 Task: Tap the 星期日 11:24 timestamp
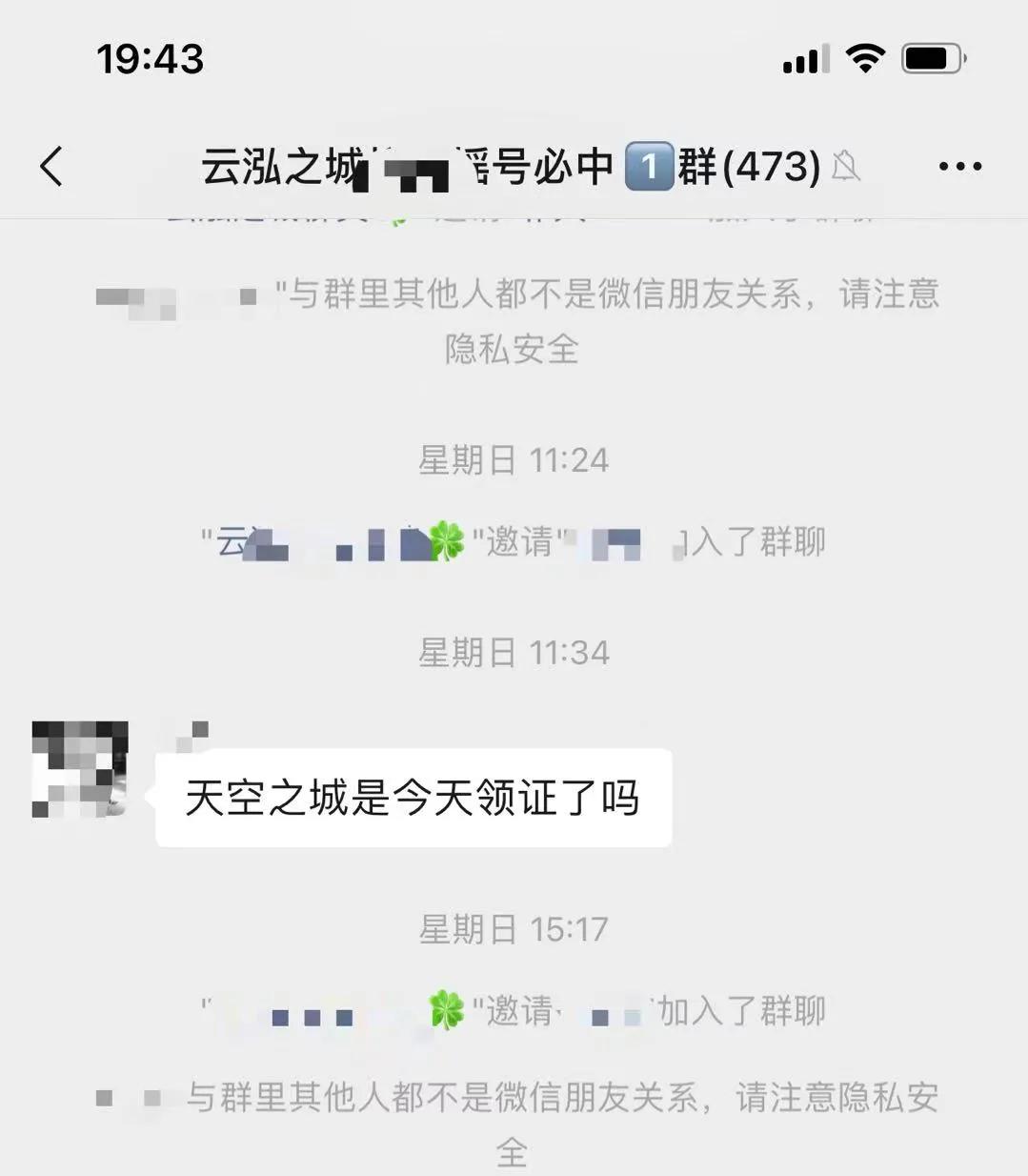pos(513,458)
